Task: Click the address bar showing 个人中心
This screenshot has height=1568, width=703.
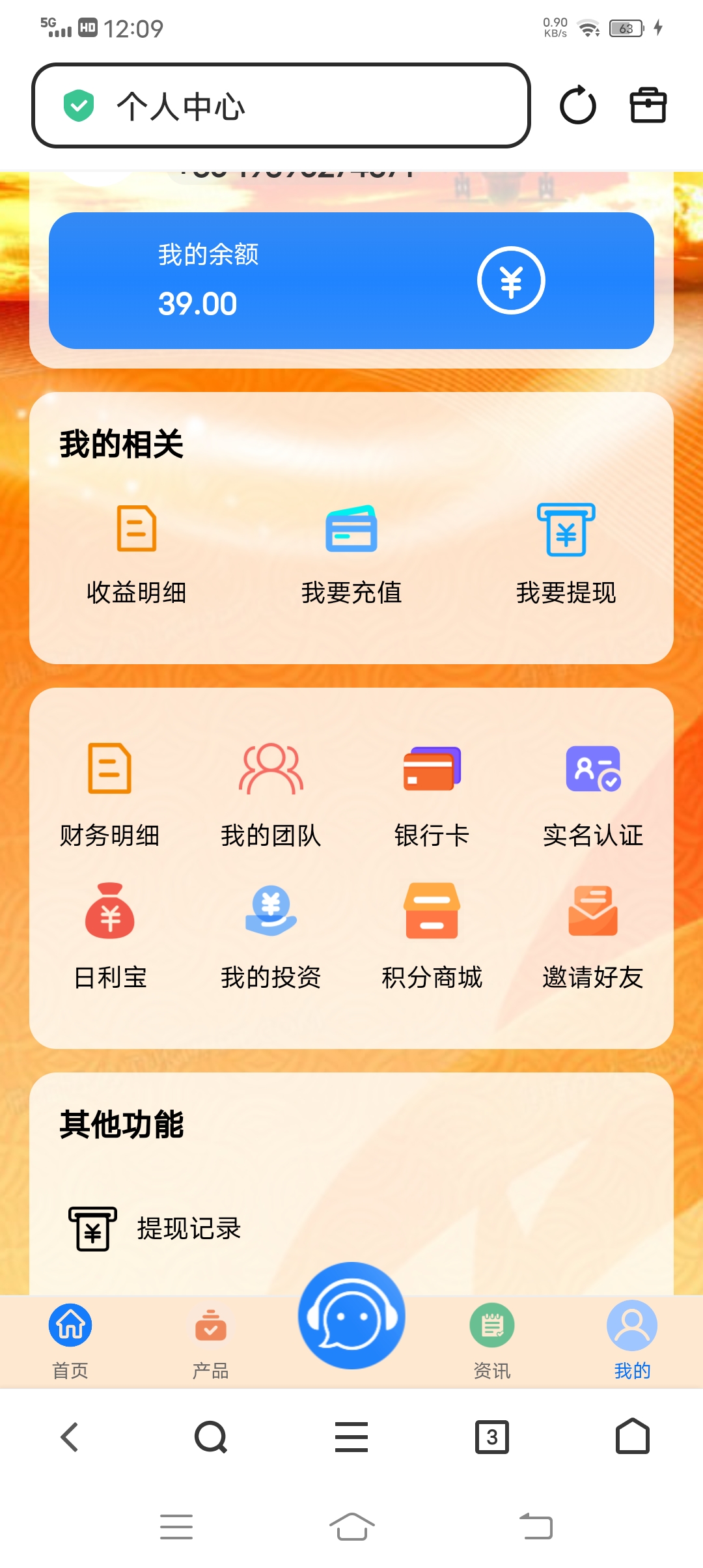Action: click(x=280, y=105)
